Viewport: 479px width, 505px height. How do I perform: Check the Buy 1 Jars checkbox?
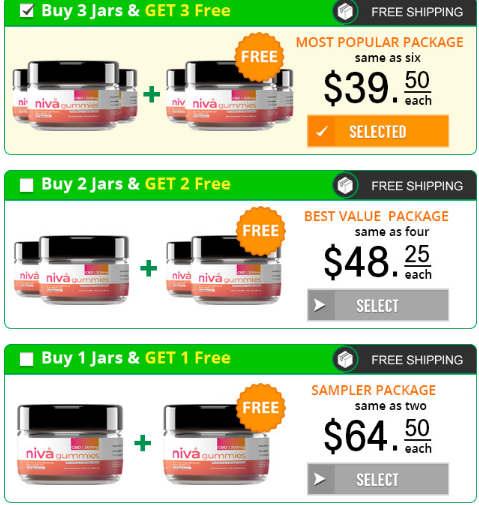[x=26, y=359]
